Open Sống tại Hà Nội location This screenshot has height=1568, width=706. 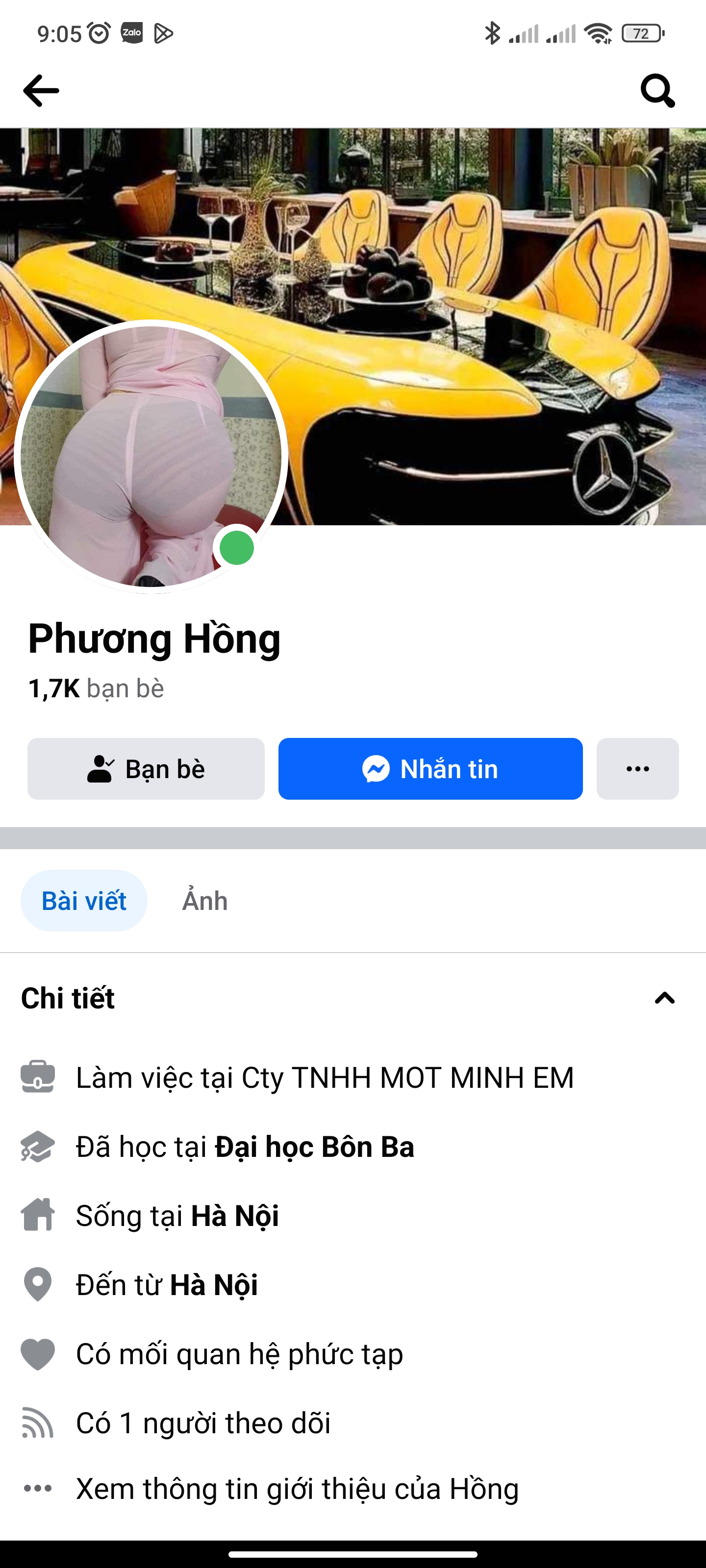click(234, 1216)
